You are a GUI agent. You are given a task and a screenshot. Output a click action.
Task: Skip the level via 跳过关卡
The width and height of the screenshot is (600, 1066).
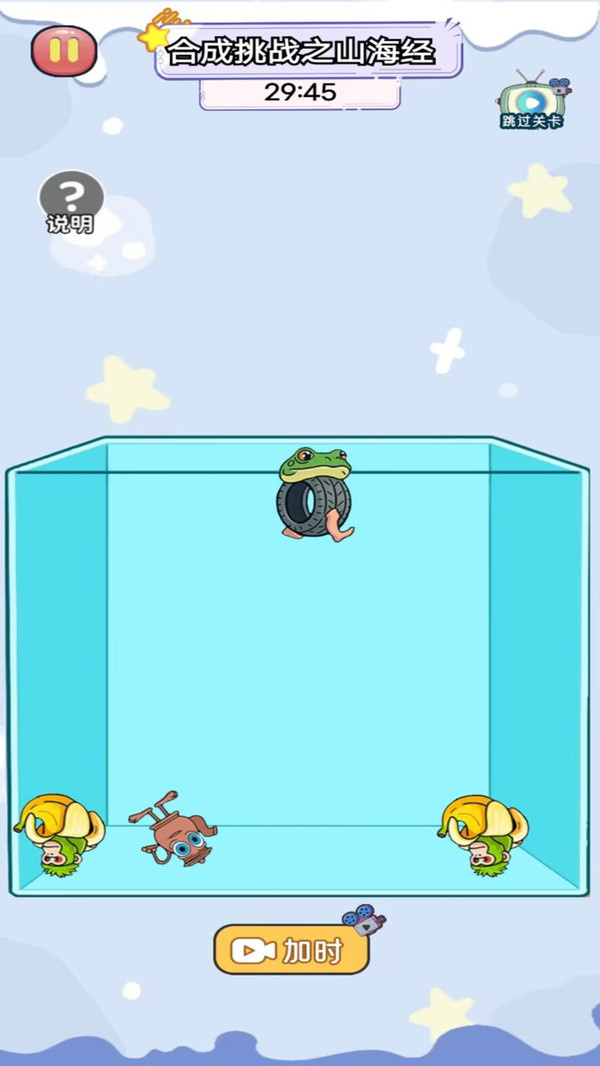(x=533, y=100)
